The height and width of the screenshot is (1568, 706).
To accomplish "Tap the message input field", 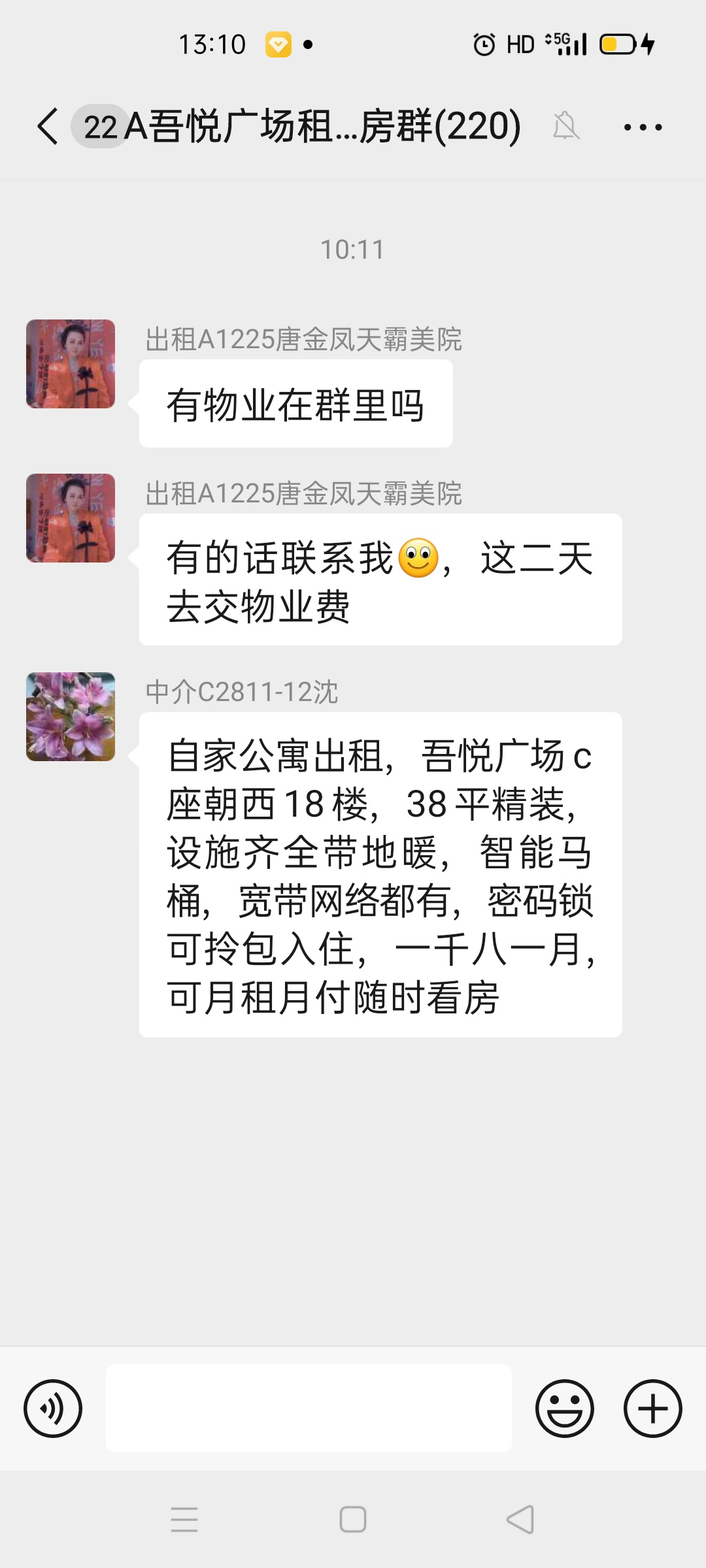I will coord(309,1408).
